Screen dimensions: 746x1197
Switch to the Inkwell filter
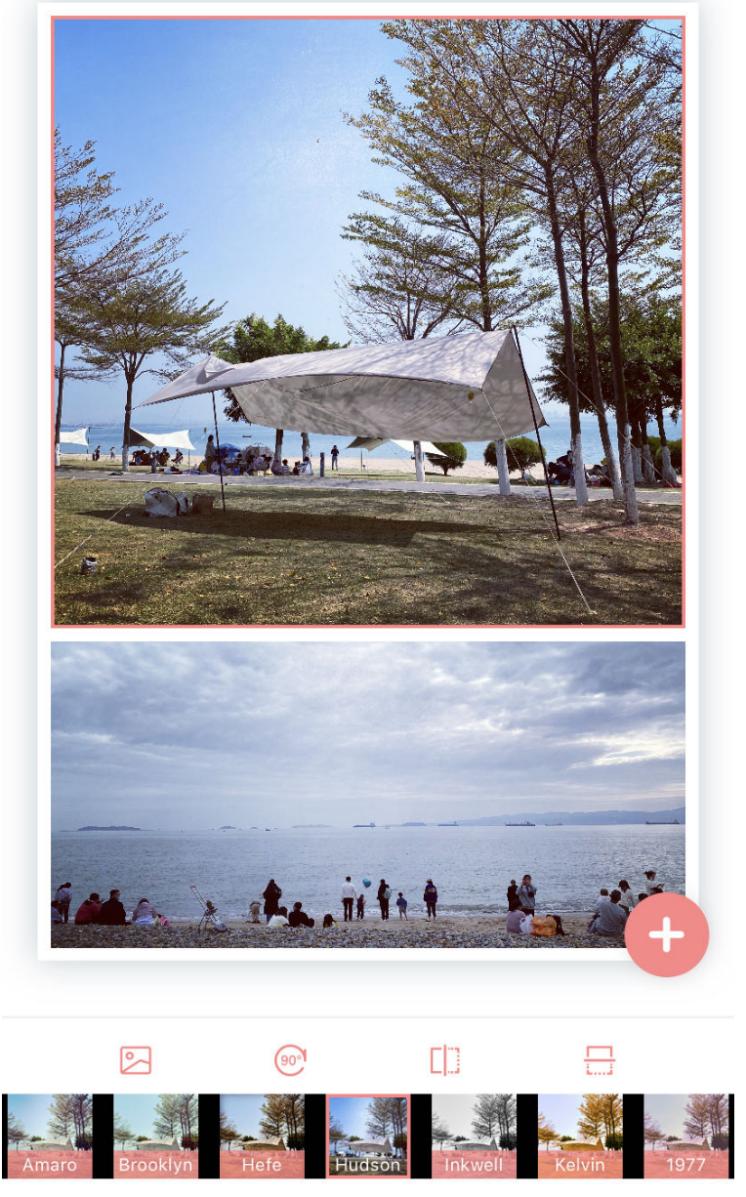coord(474,1135)
